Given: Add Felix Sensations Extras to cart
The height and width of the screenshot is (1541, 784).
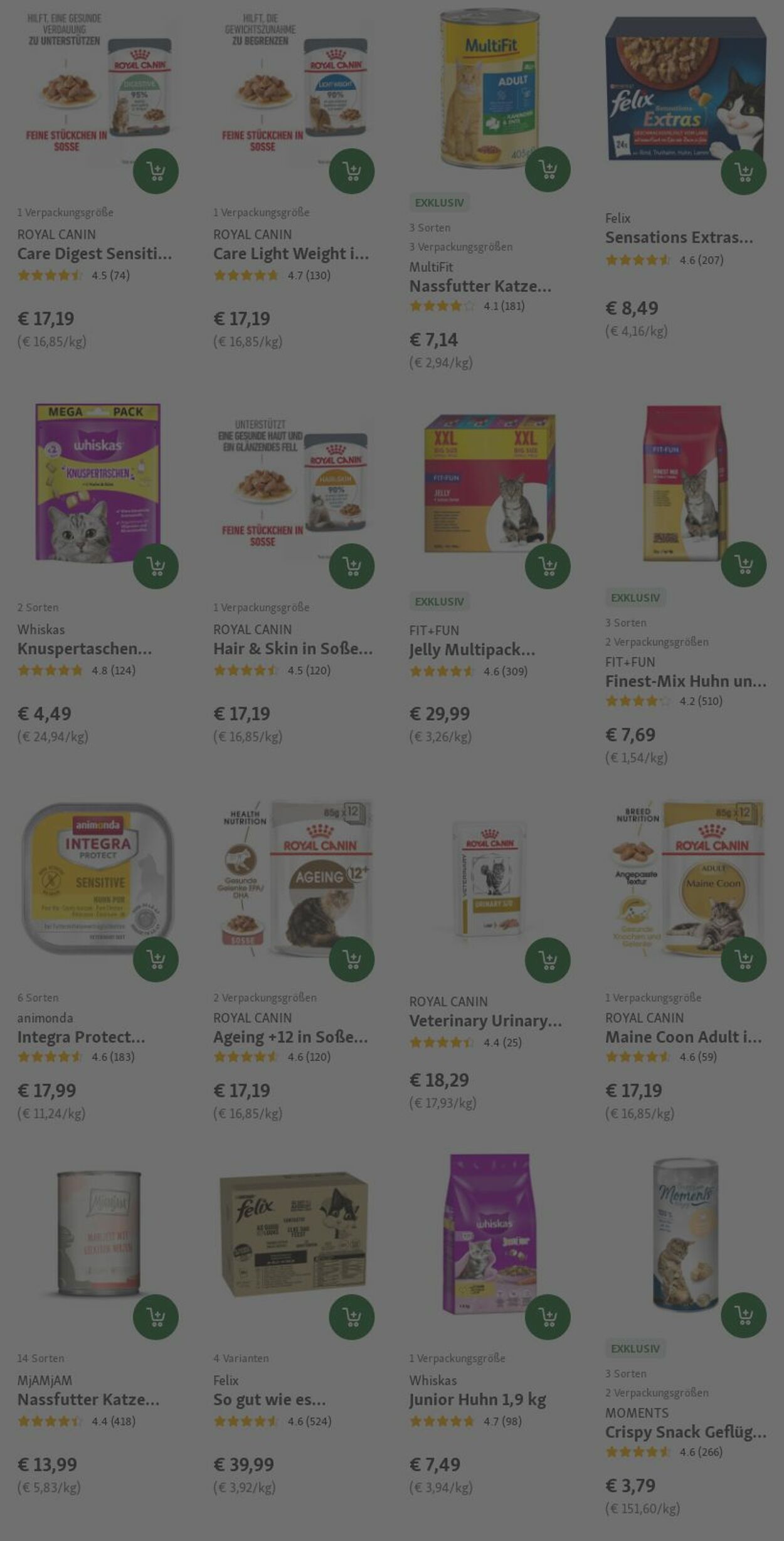Looking at the screenshot, I should tap(743, 171).
